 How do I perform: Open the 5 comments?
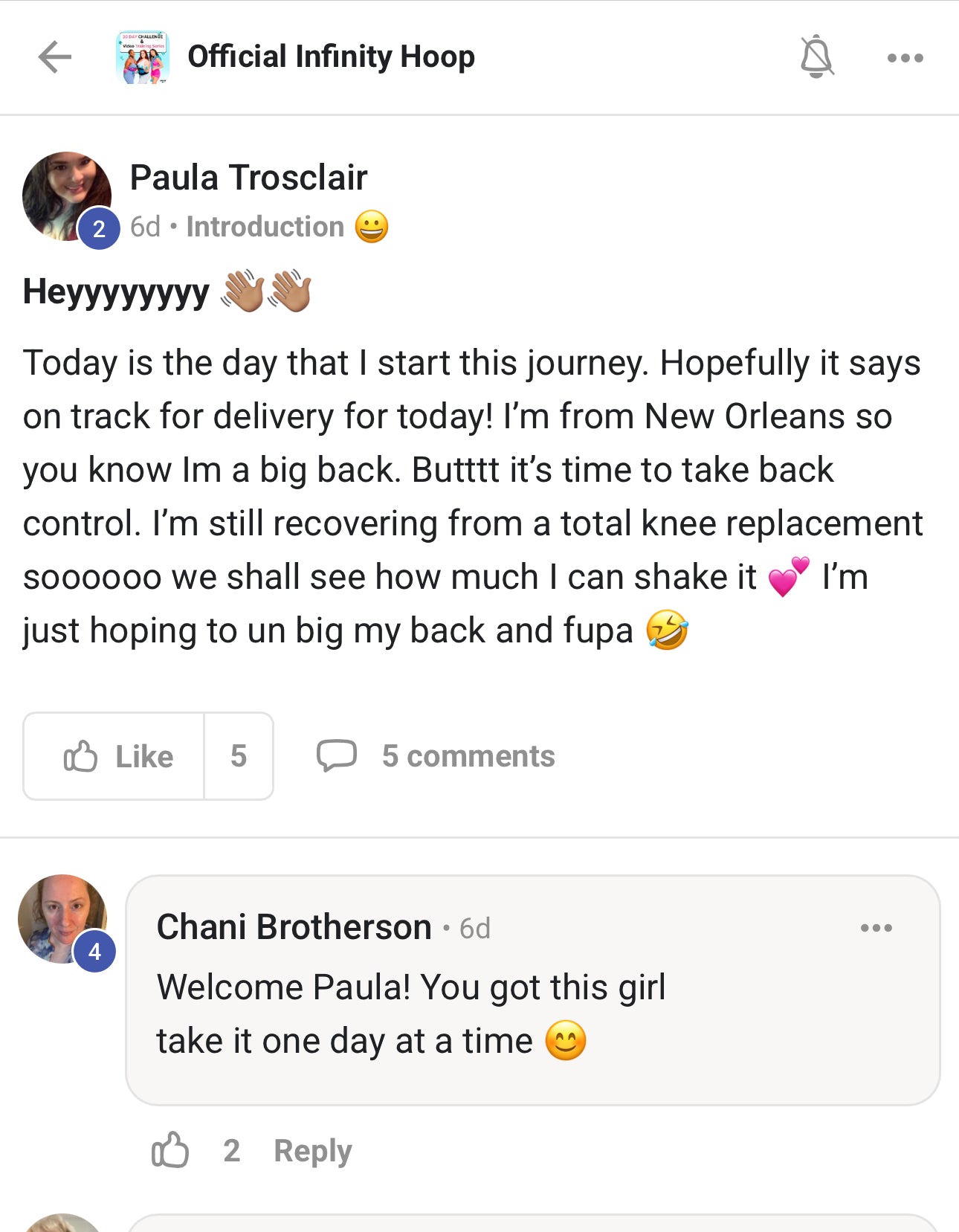[x=436, y=756]
